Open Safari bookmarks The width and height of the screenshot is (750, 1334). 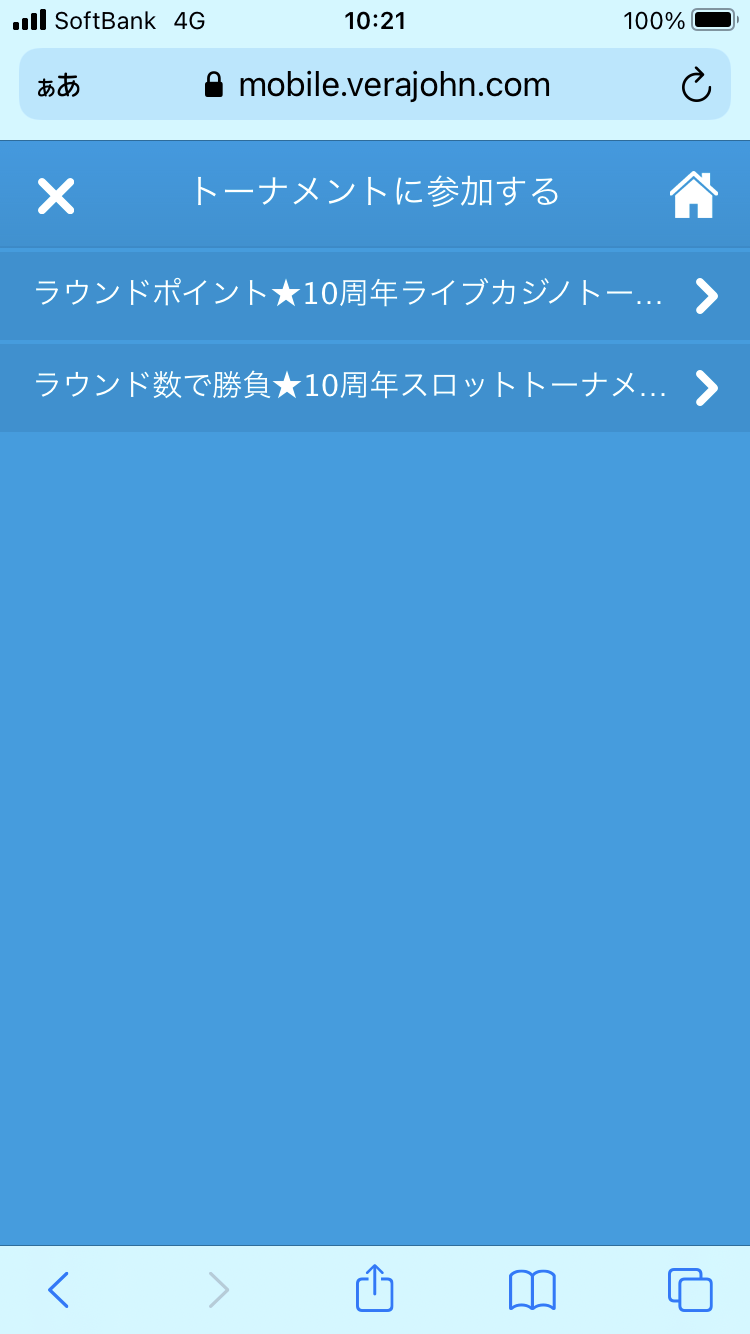click(x=532, y=1290)
